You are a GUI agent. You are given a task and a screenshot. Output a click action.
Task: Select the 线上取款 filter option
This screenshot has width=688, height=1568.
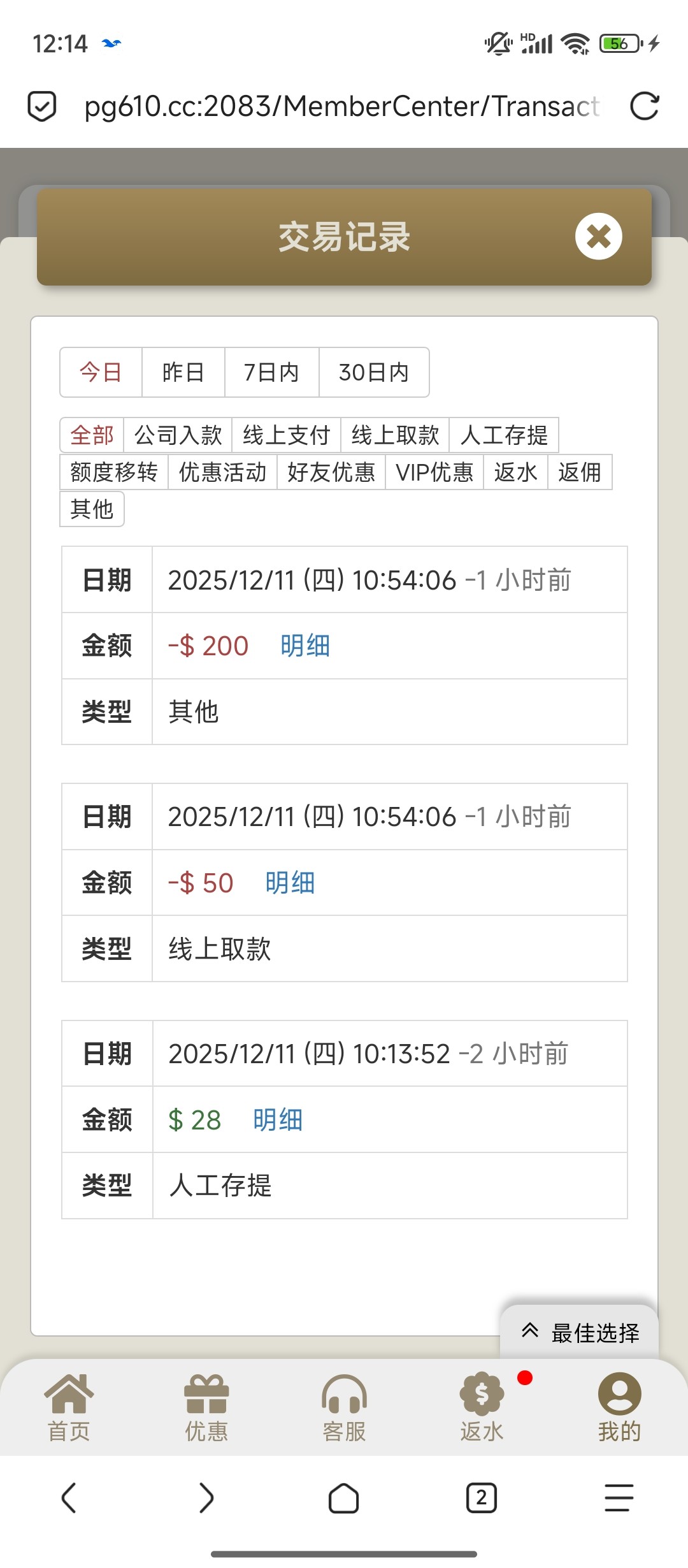[x=395, y=435]
